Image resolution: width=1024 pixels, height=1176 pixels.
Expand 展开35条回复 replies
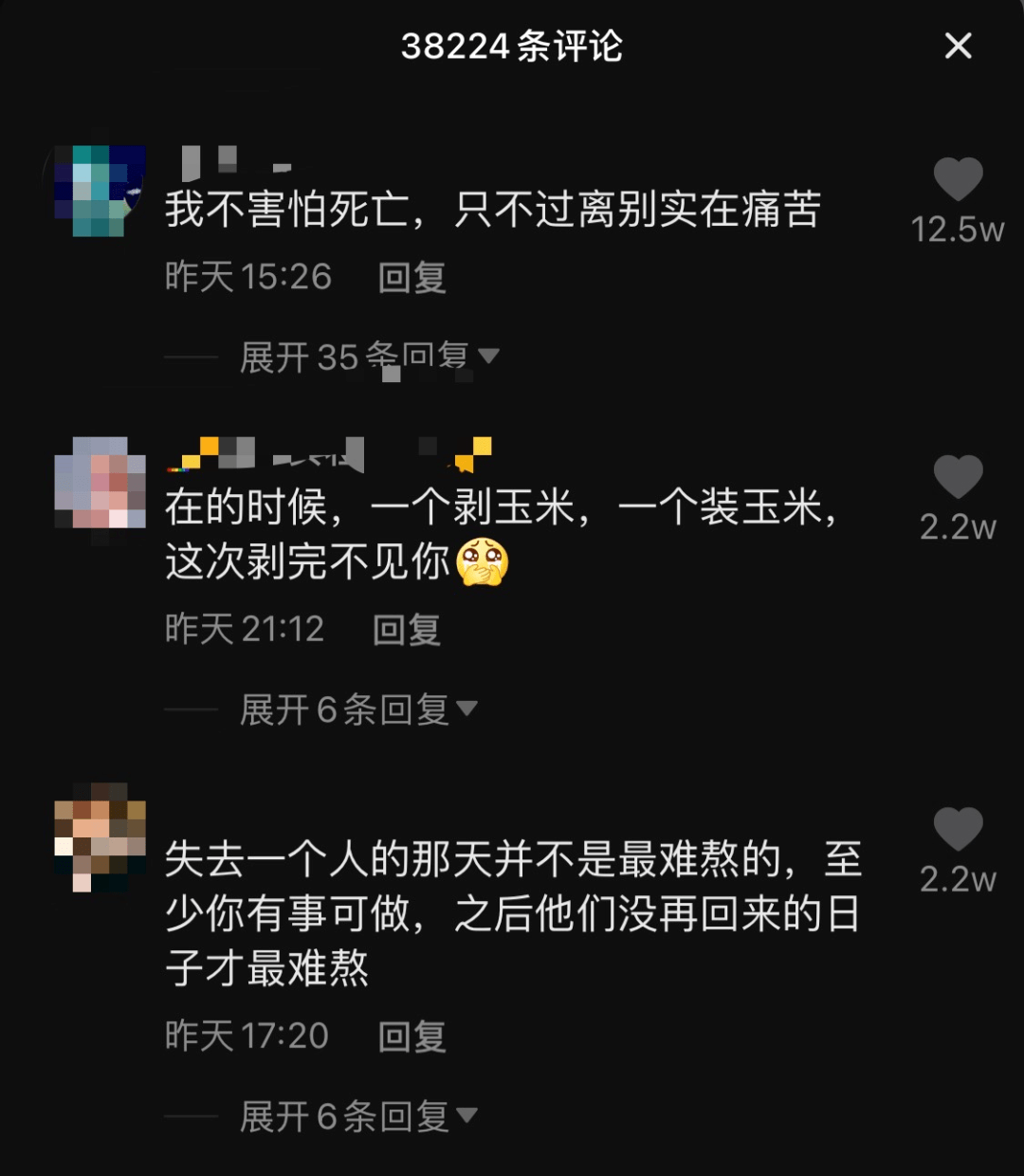coord(368,358)
